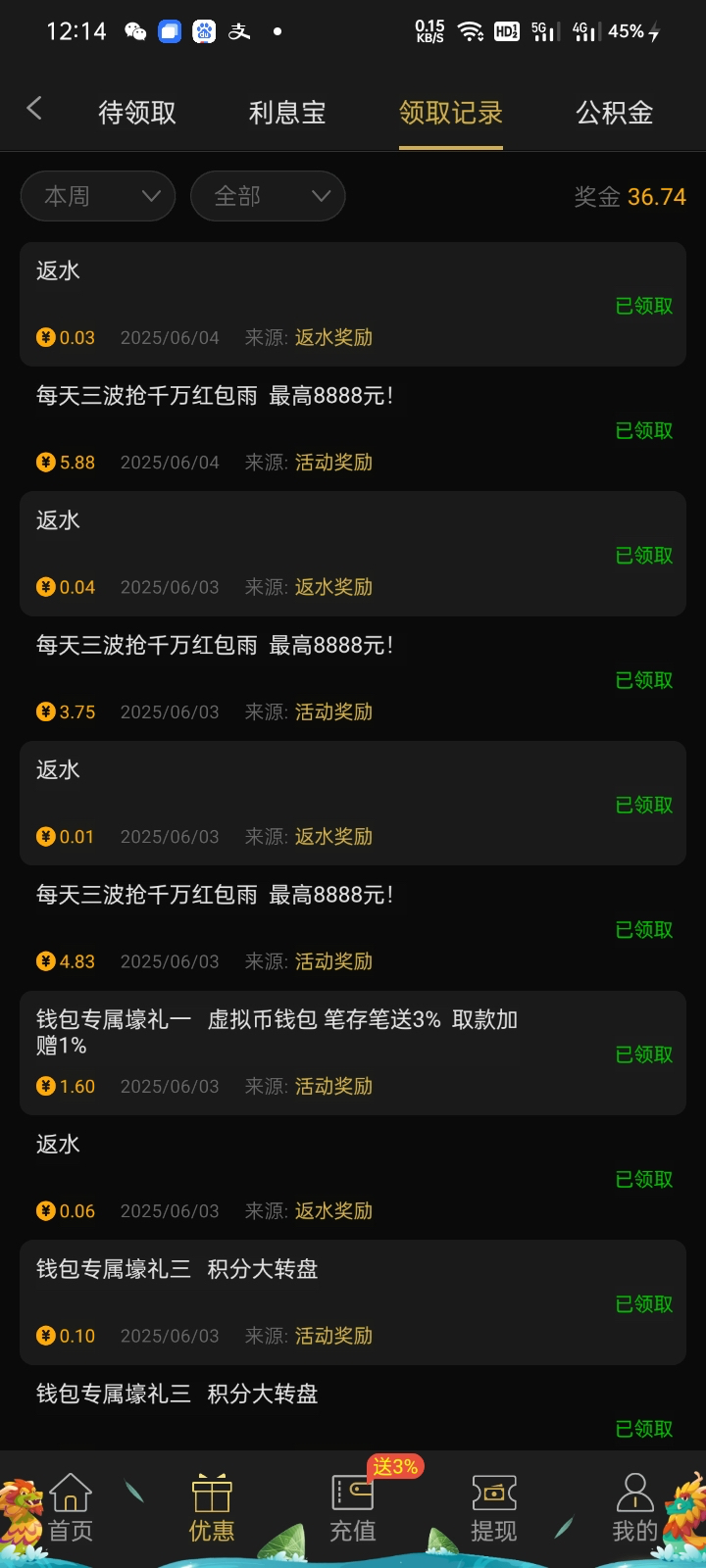Go back using the top-left arrow
This screenshot has width=706, height=1568.
click(34, 109)
